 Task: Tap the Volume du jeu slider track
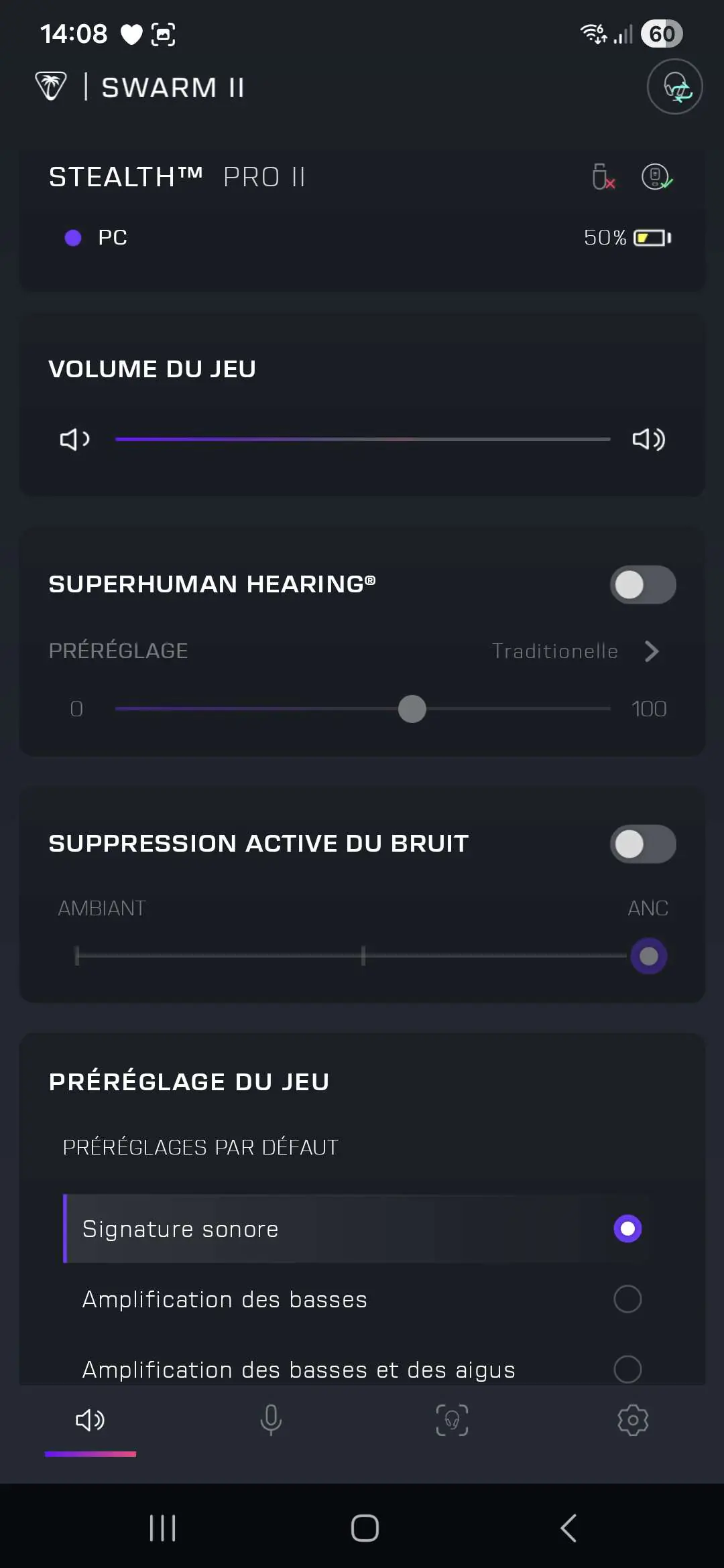click(x=363, y=439)
